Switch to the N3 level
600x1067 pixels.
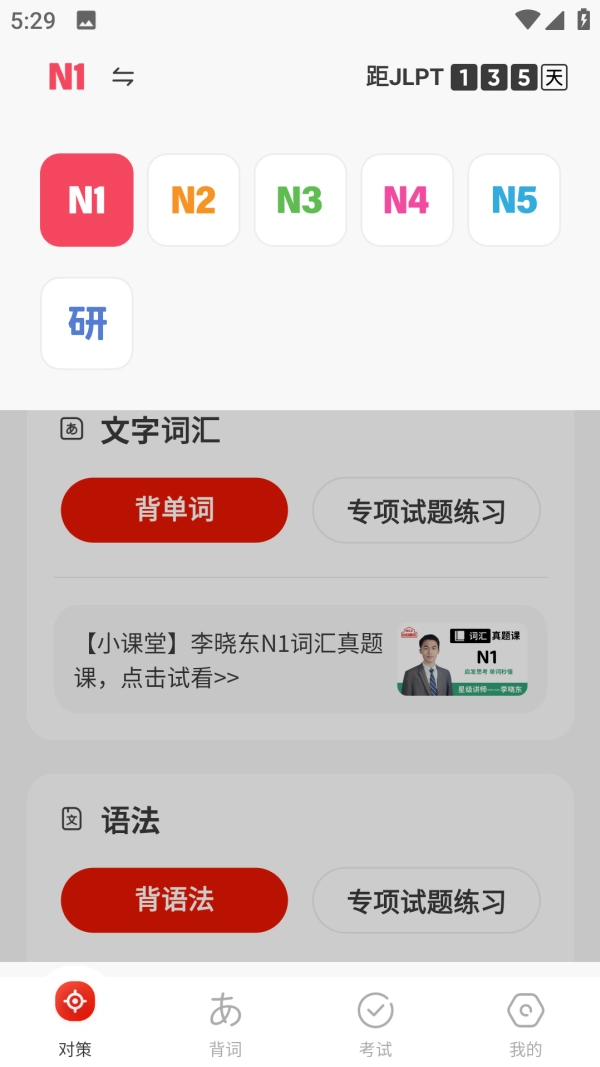[300, 200]
